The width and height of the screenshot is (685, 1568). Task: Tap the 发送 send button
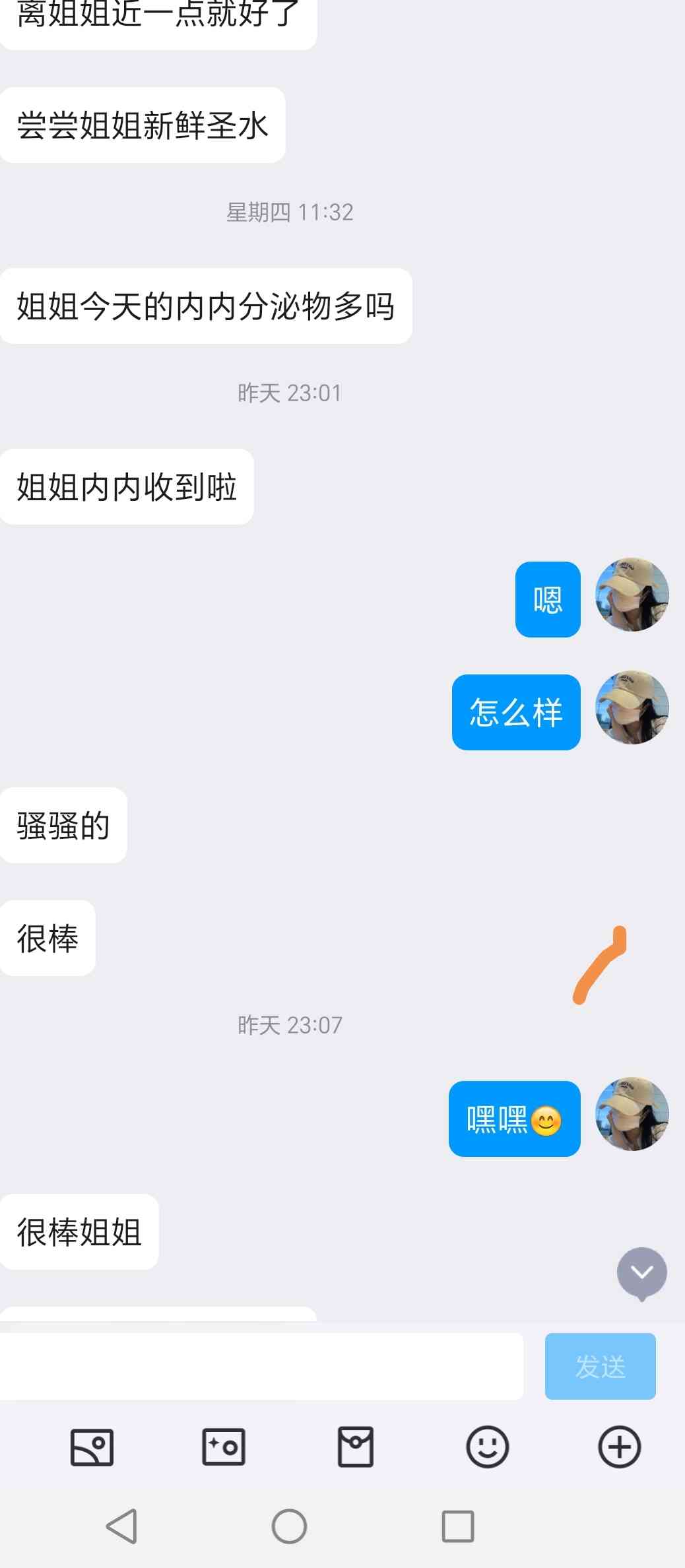click(x=600, y=1366)
